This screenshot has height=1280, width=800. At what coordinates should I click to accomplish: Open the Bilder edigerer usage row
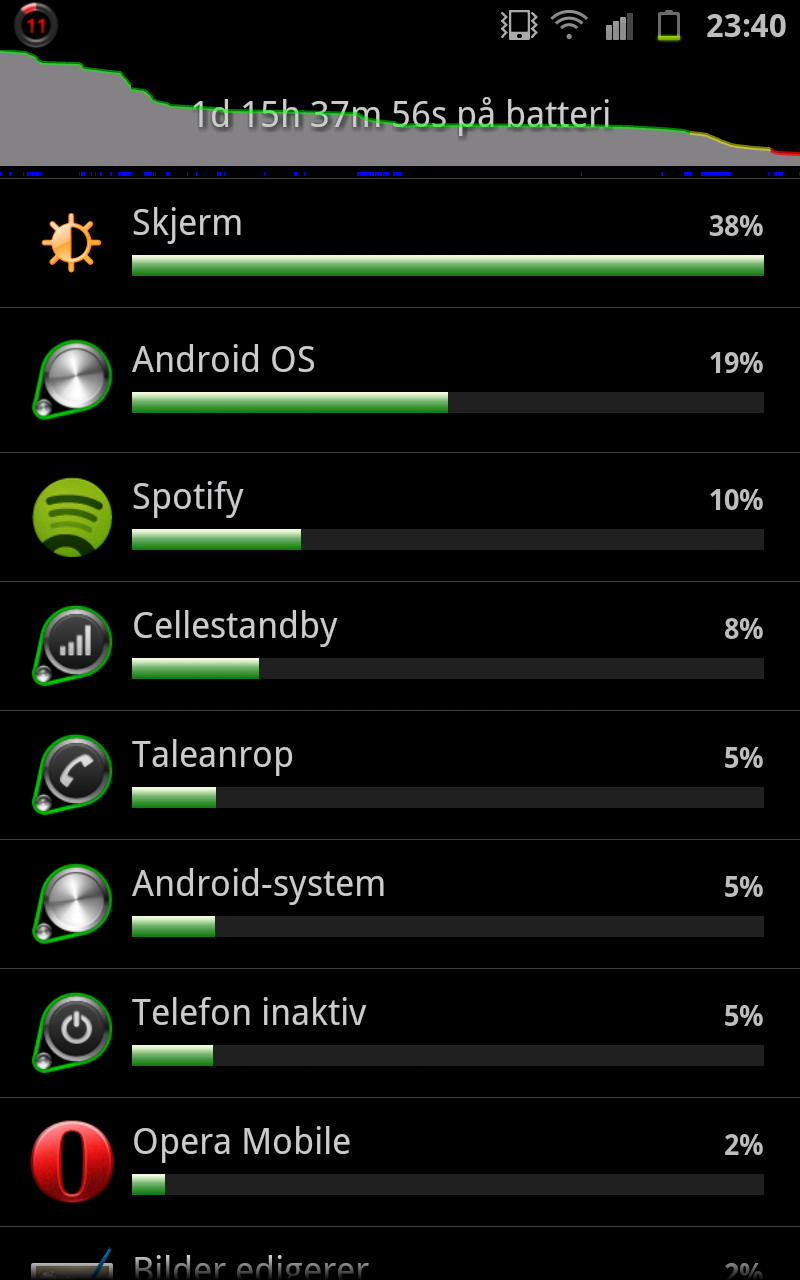tap(400, 1254)
